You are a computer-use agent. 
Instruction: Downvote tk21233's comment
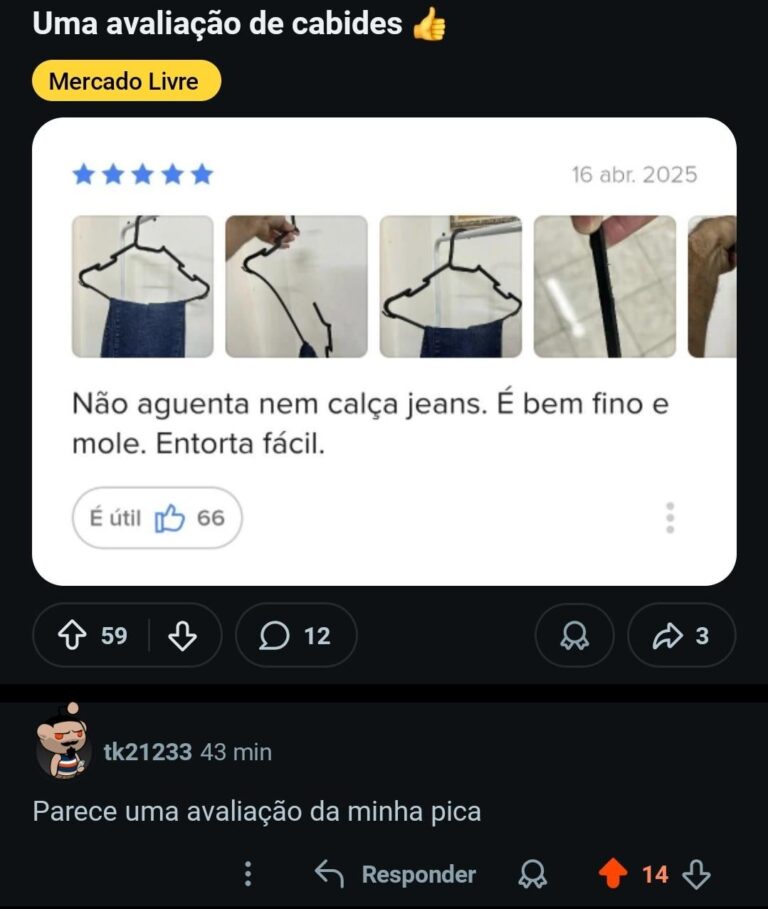[x=696, y=875]
